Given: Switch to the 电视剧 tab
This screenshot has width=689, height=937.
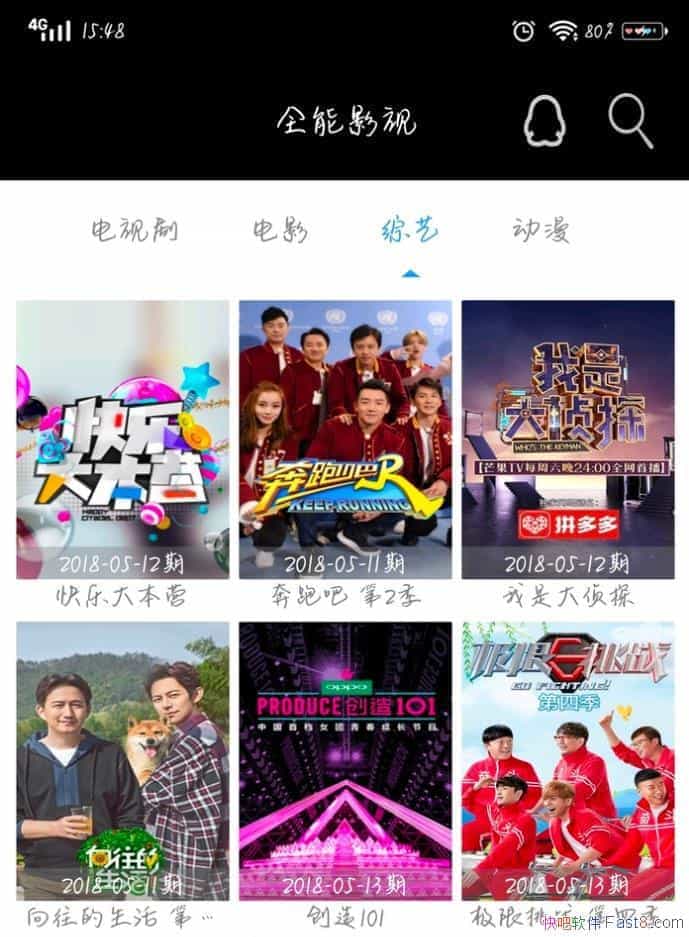Looking at the screenshot, I should tap(135, 231).
